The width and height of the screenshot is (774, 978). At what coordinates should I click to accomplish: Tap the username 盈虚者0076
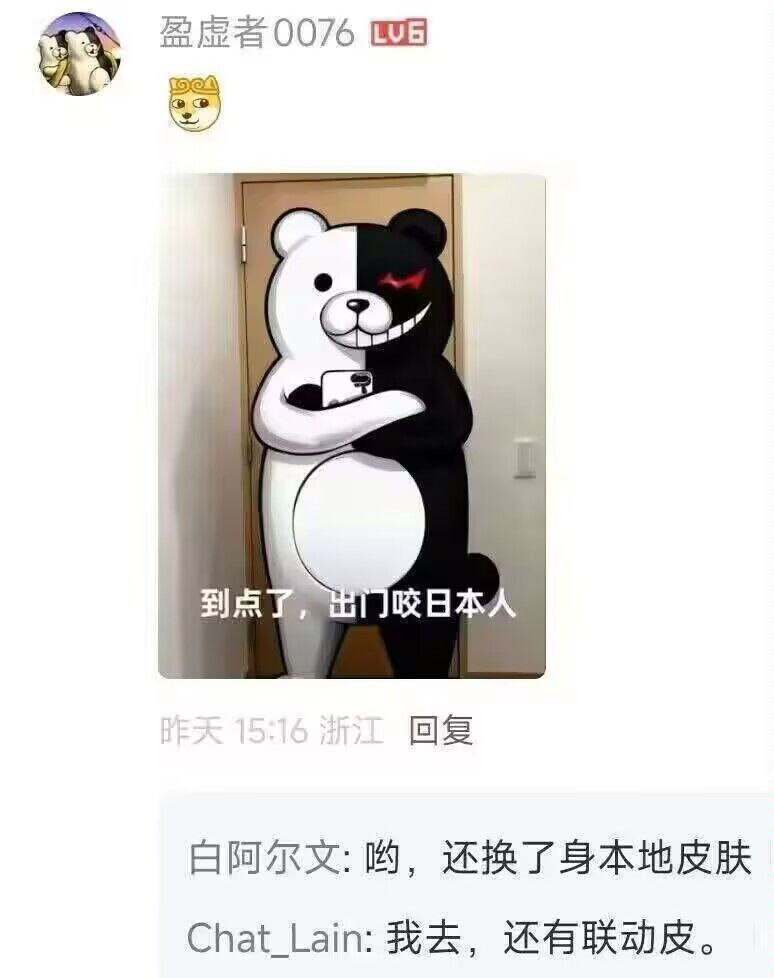(x=257, y=32)
